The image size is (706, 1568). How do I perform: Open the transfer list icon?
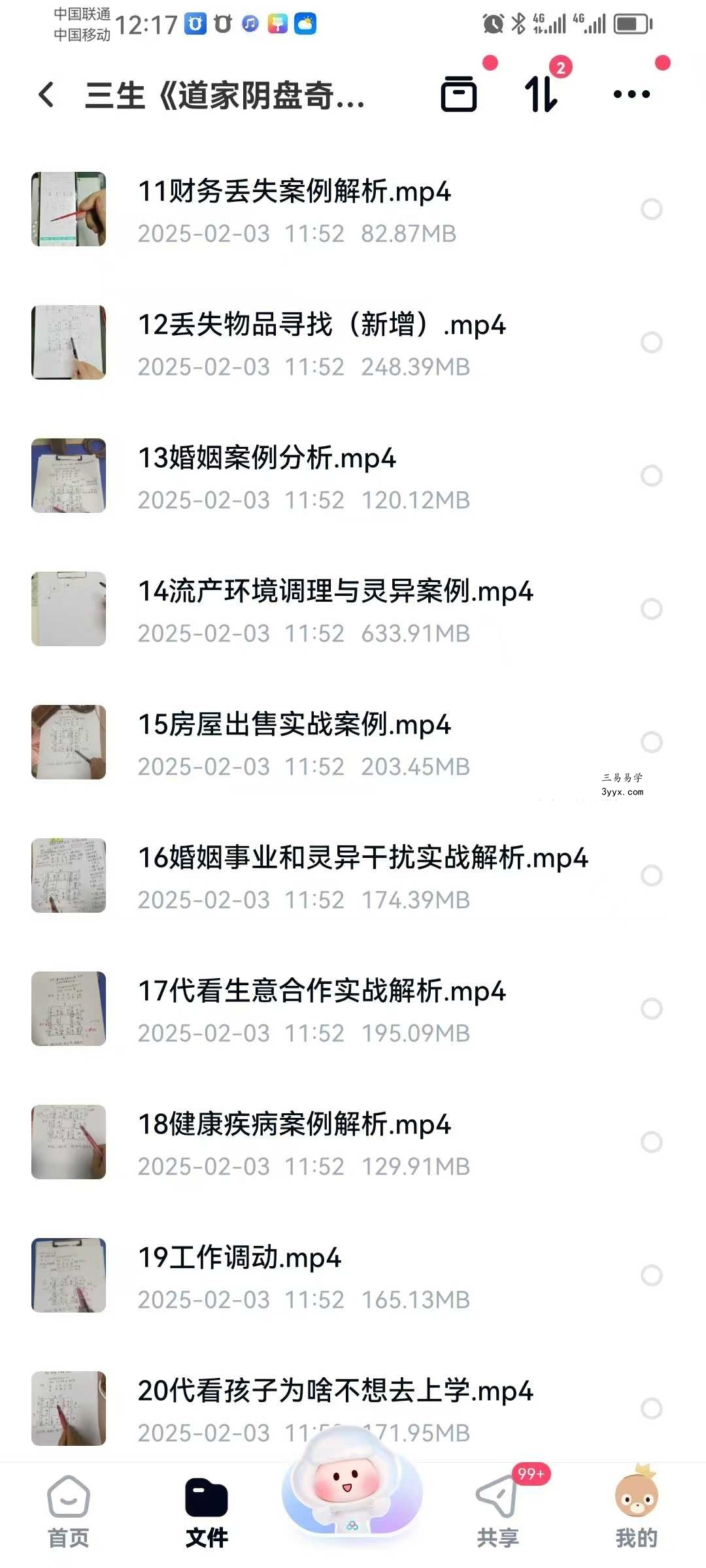[x=459, y=94]
